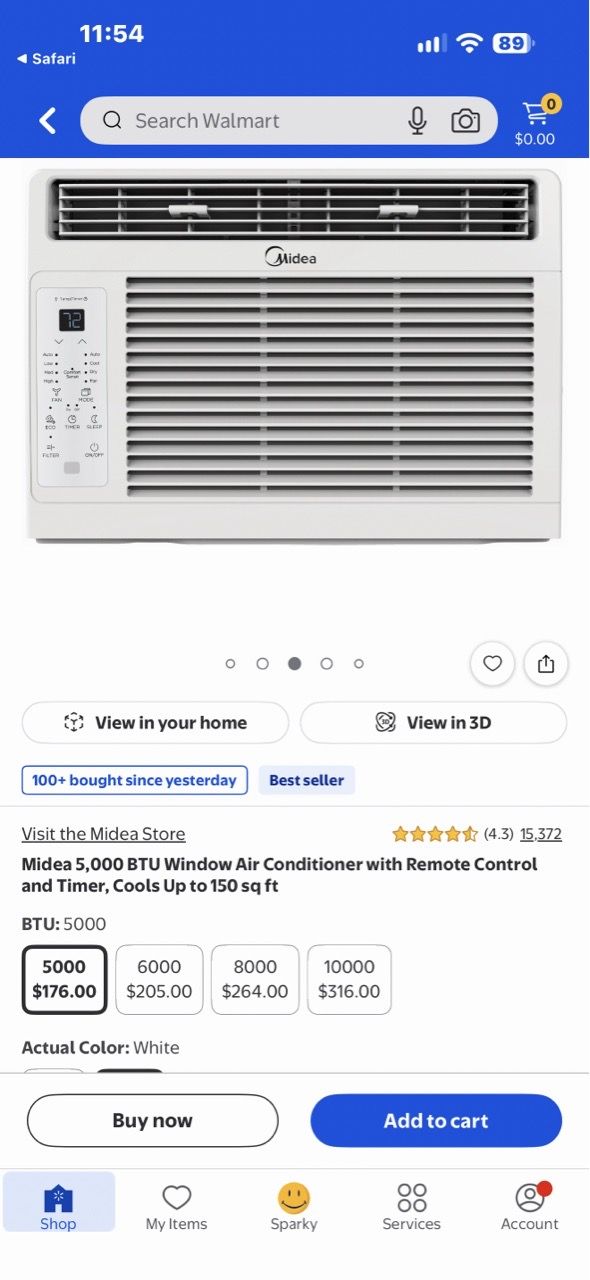
Task: Tap Buy now
Action: click(x=152, y=1120)
